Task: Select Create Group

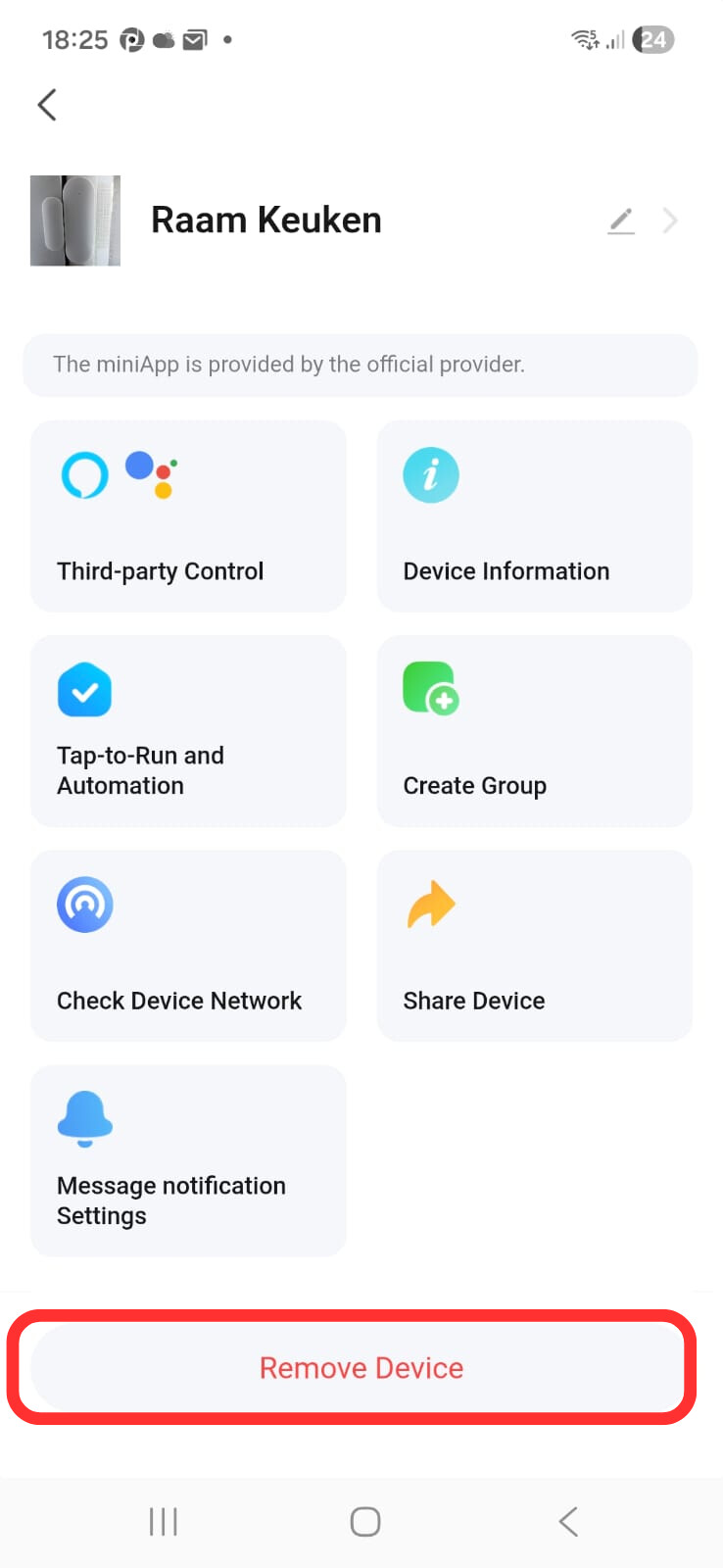Action: (535, 731)
